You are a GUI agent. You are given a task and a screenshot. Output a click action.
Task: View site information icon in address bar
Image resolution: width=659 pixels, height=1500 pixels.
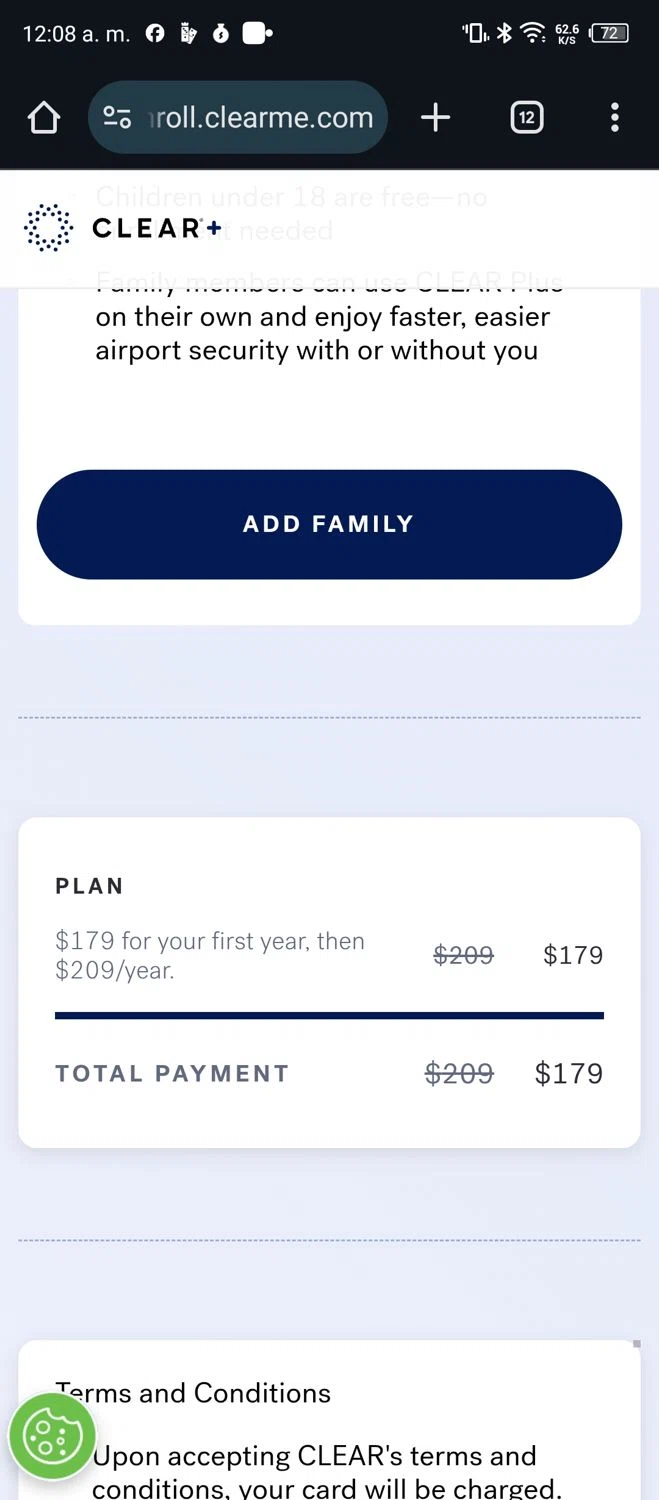[117, 118]
